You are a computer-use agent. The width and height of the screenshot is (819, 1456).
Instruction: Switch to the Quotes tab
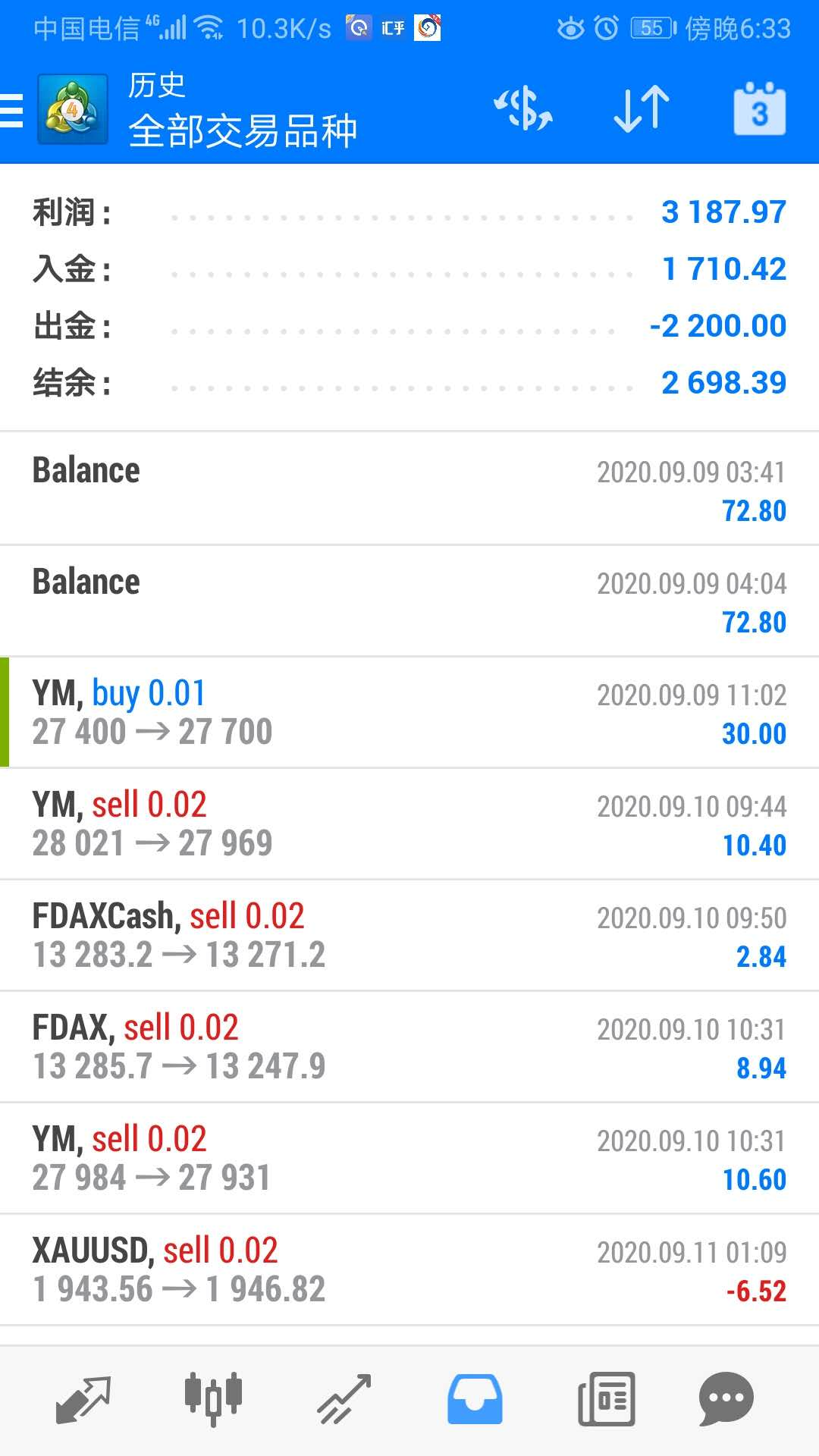coord(83,1399)
